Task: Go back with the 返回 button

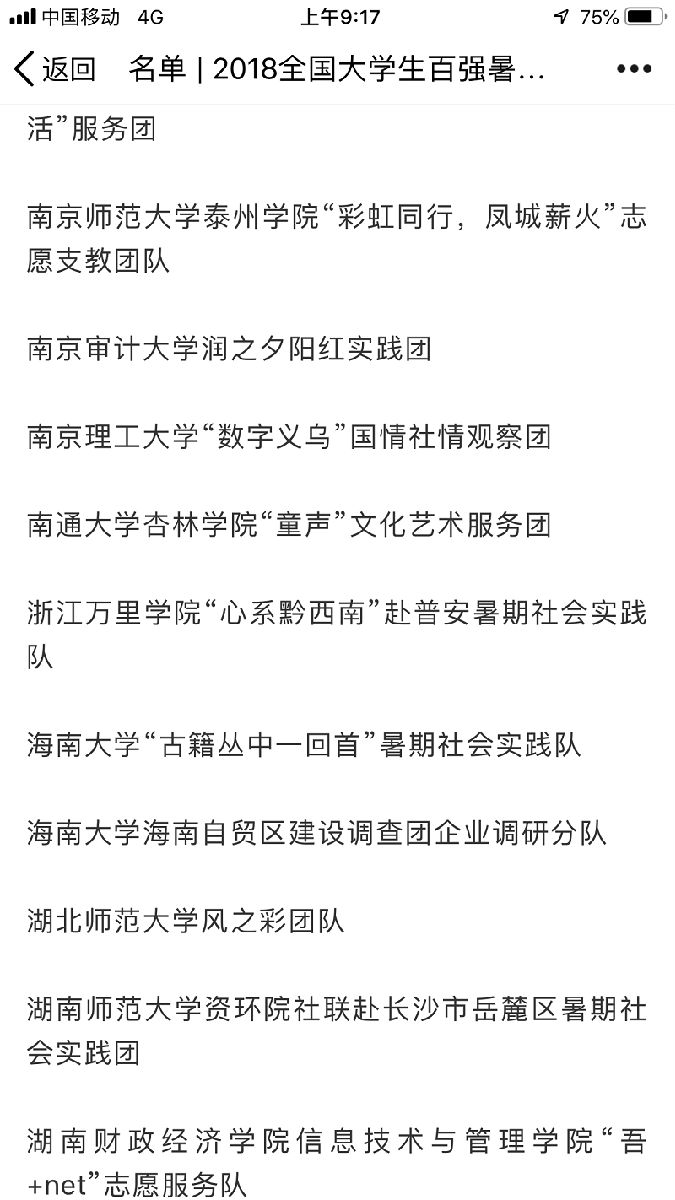Action: 55,69
